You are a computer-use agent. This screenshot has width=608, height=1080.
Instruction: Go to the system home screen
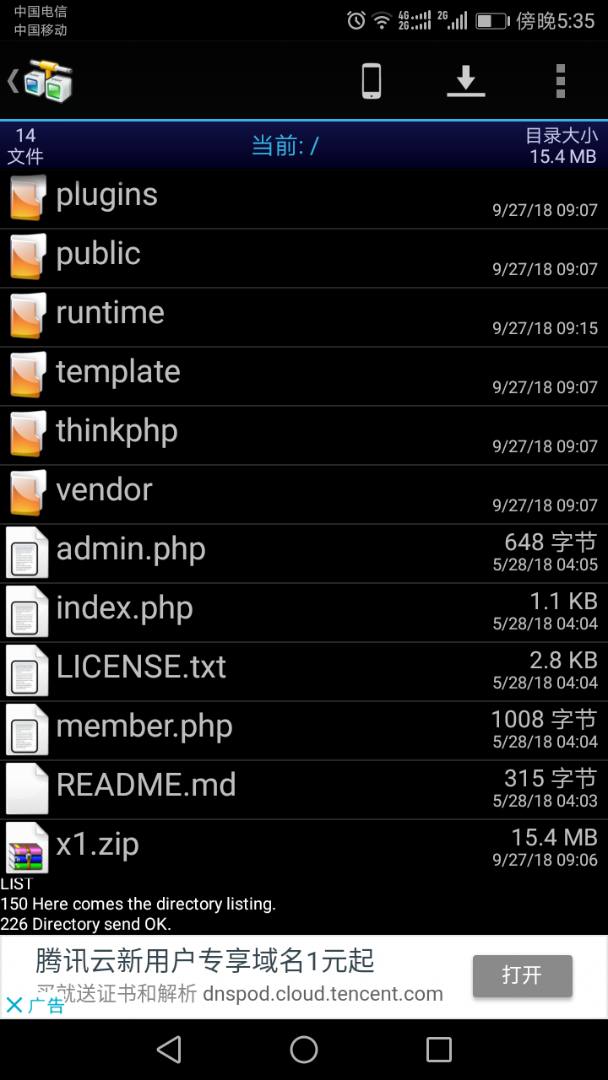[304, 1049]
